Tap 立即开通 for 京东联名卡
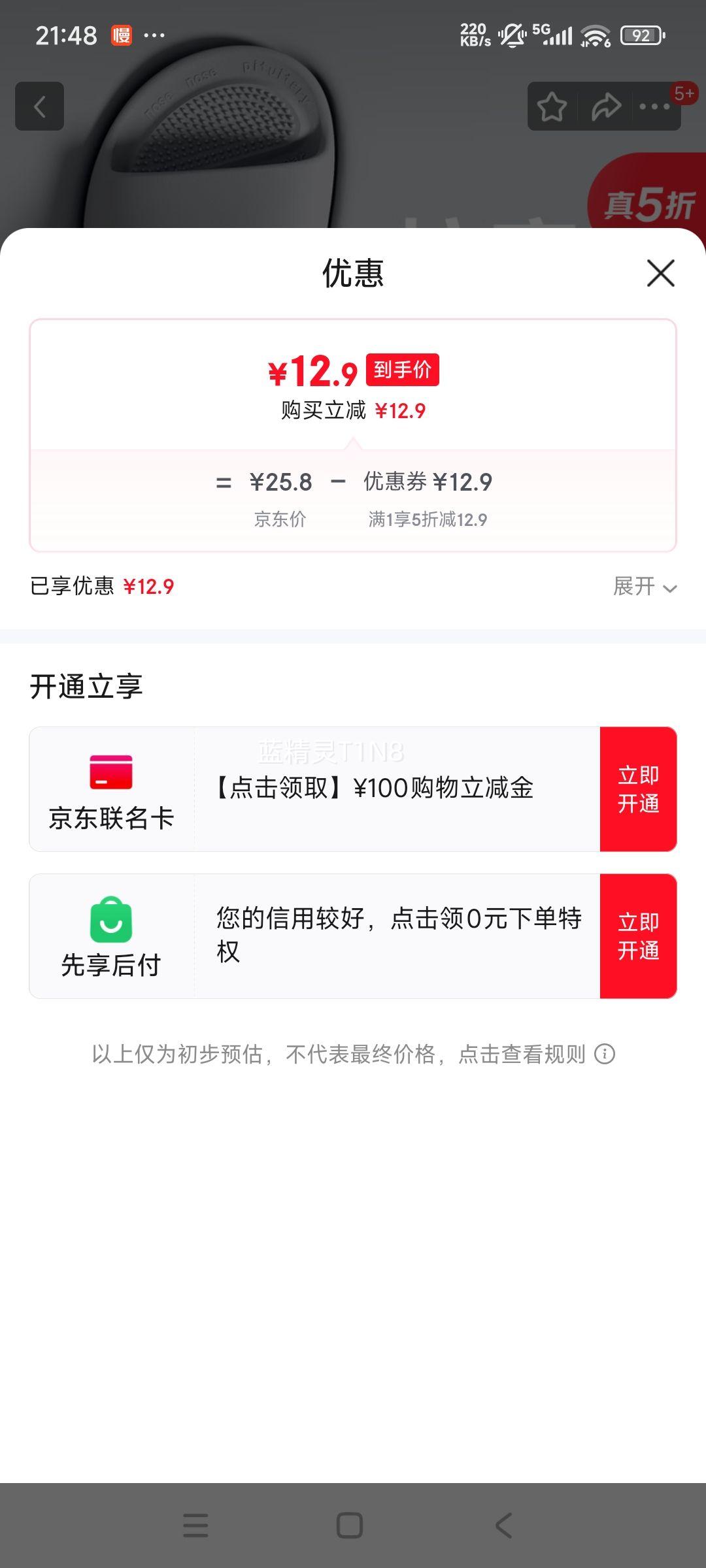Image resolution: width=706 pixels, height=1568 pixels. (x=638, y=789)
